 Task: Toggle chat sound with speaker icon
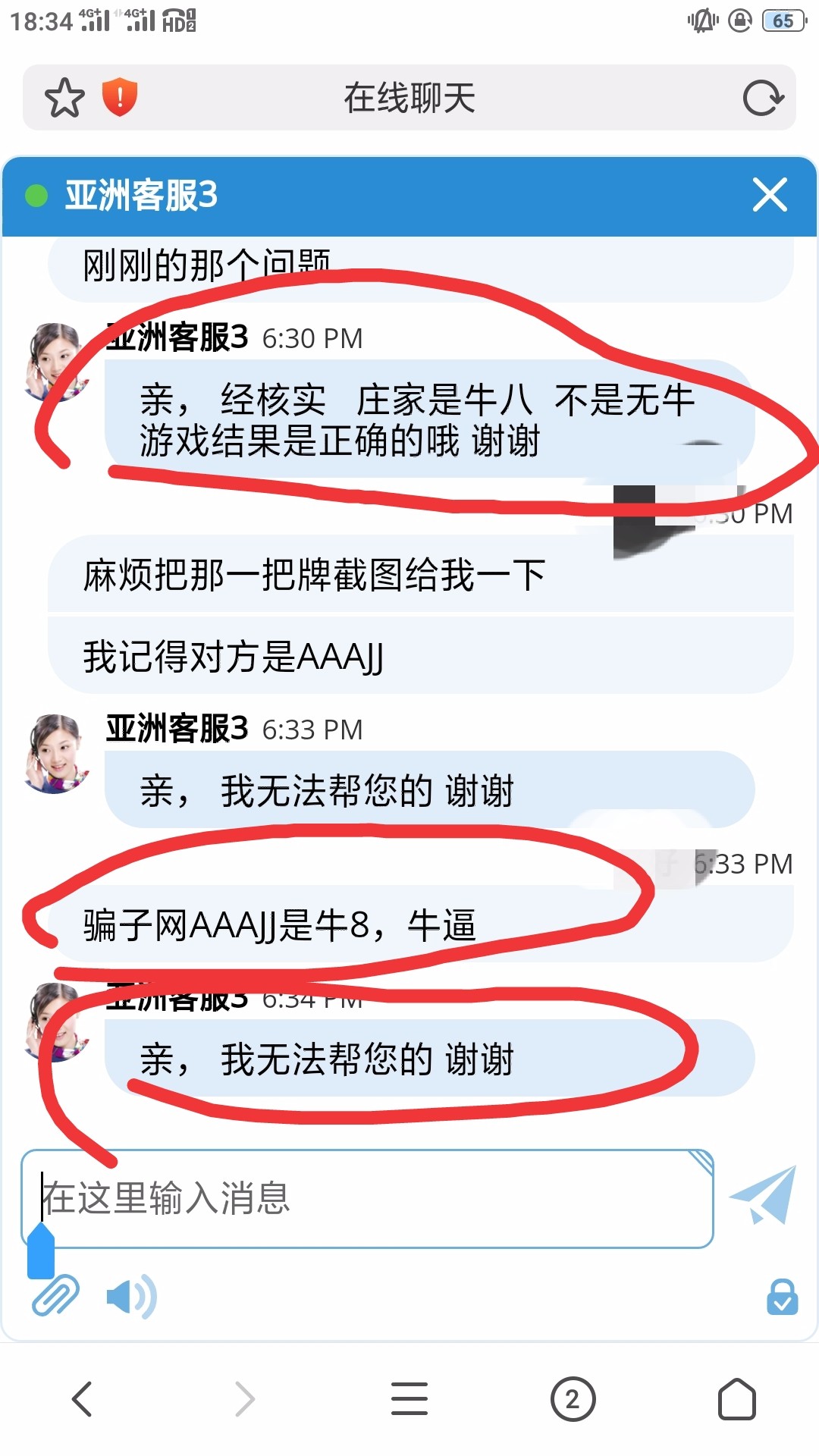pyautogui.click(x=130, y=1297)
